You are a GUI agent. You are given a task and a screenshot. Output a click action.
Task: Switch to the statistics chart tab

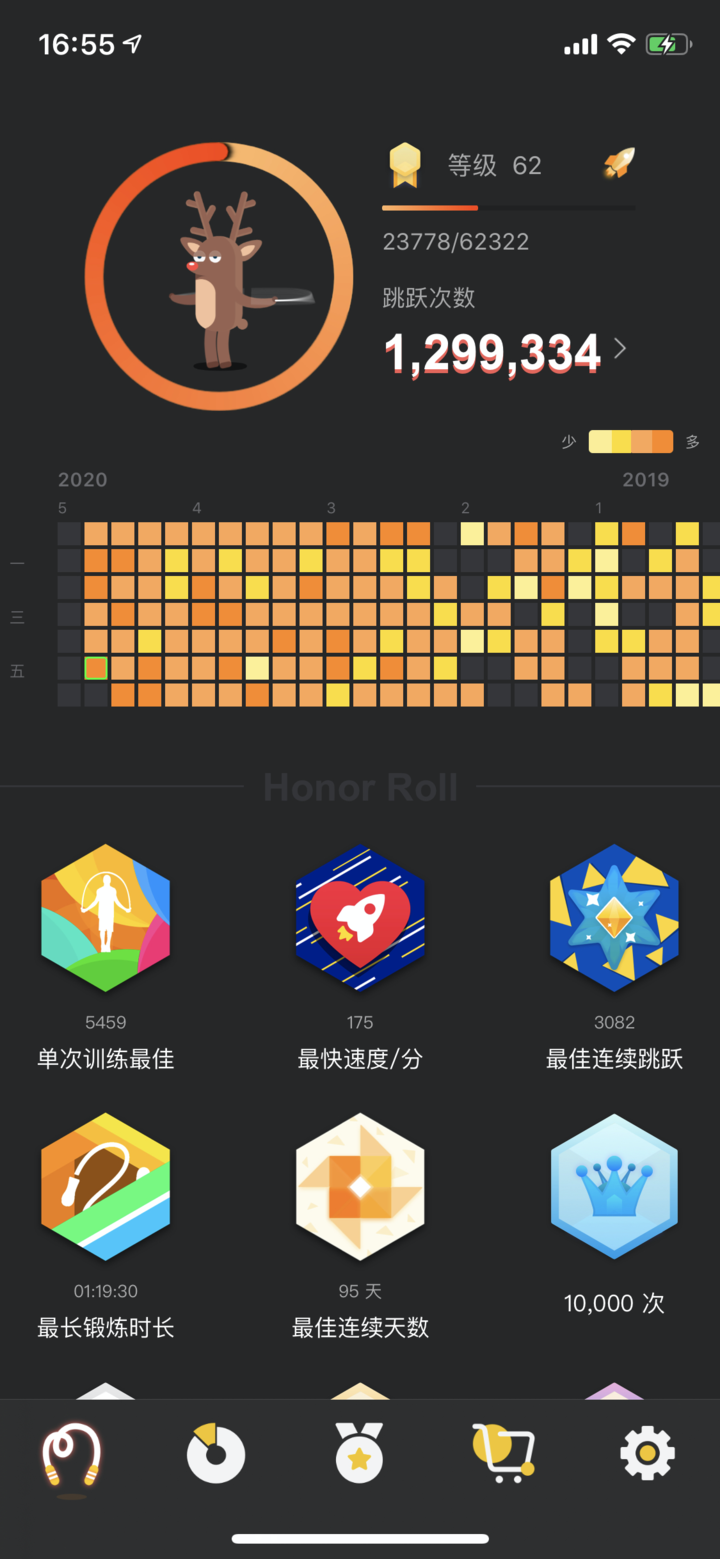215,1453
